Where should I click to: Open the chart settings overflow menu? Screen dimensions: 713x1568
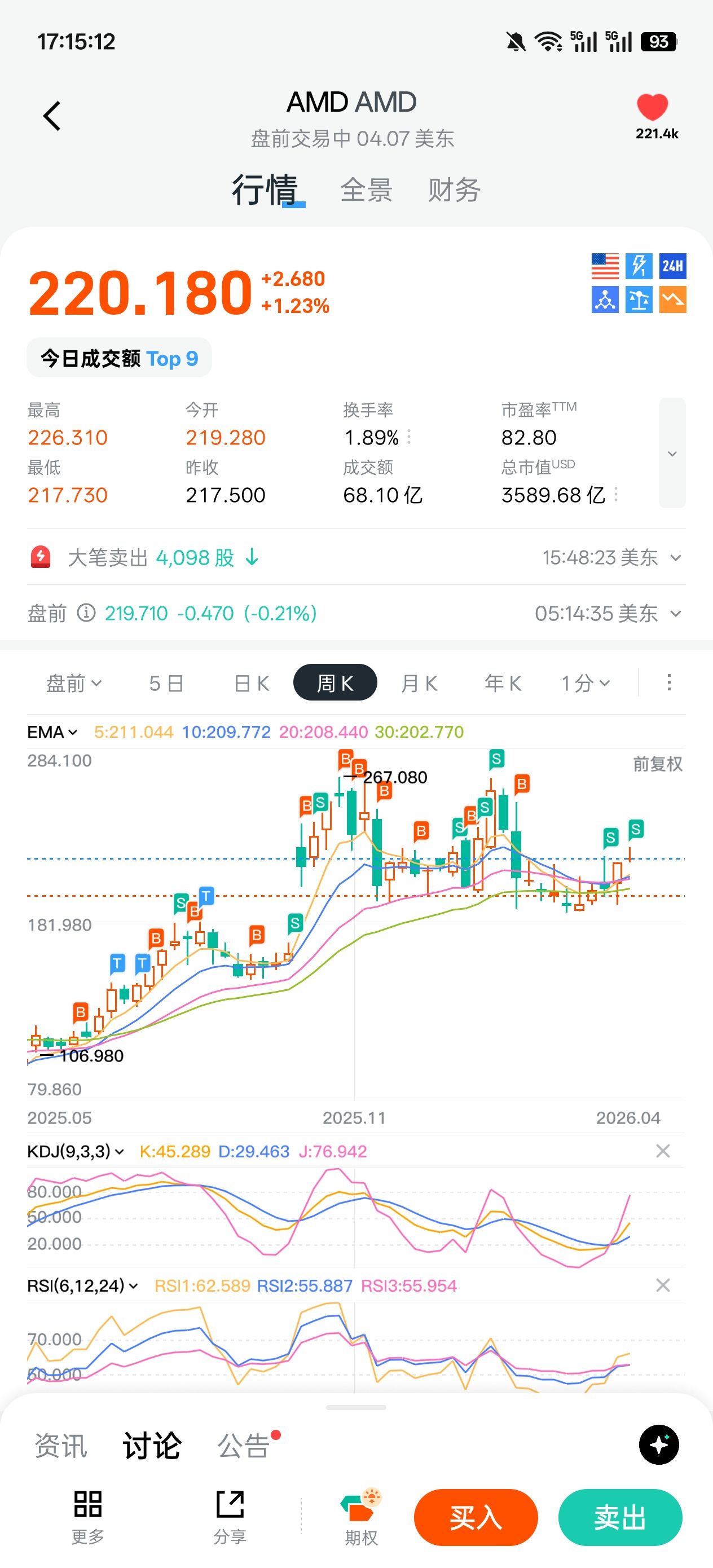pyautogui.click(x=668, y=682)
